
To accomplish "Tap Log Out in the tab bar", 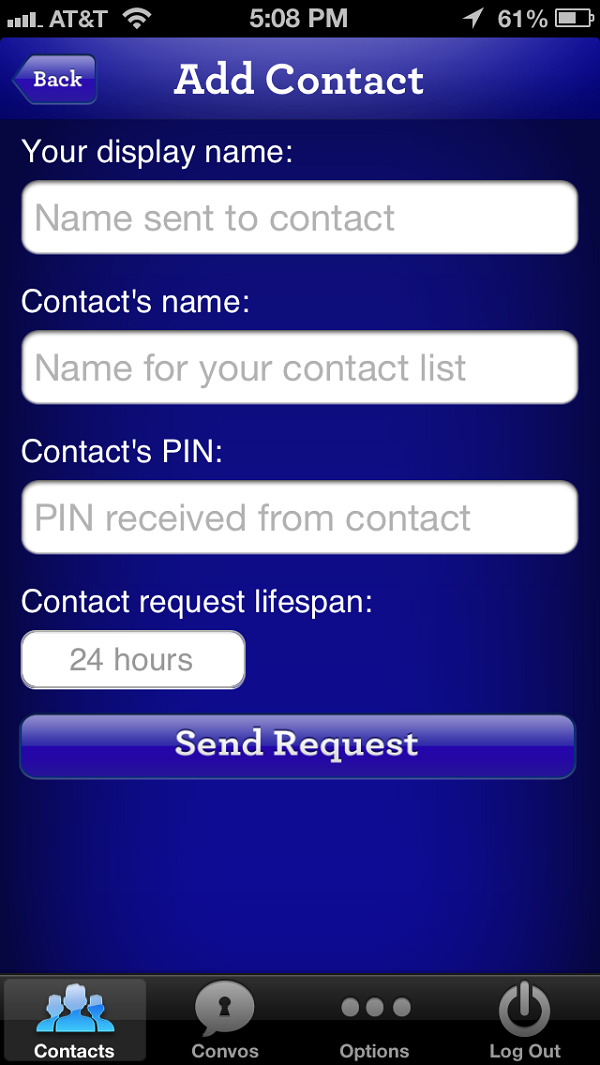I will (x=525, y=1020).
